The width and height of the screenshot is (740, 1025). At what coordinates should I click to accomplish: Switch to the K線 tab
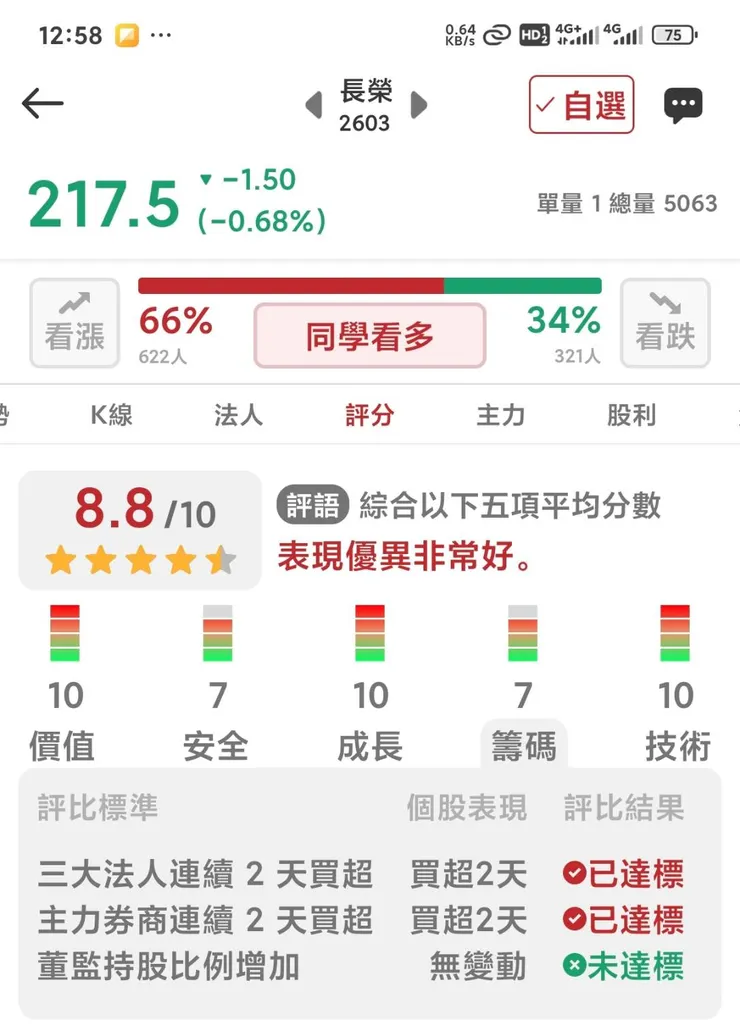coord(110,415)
